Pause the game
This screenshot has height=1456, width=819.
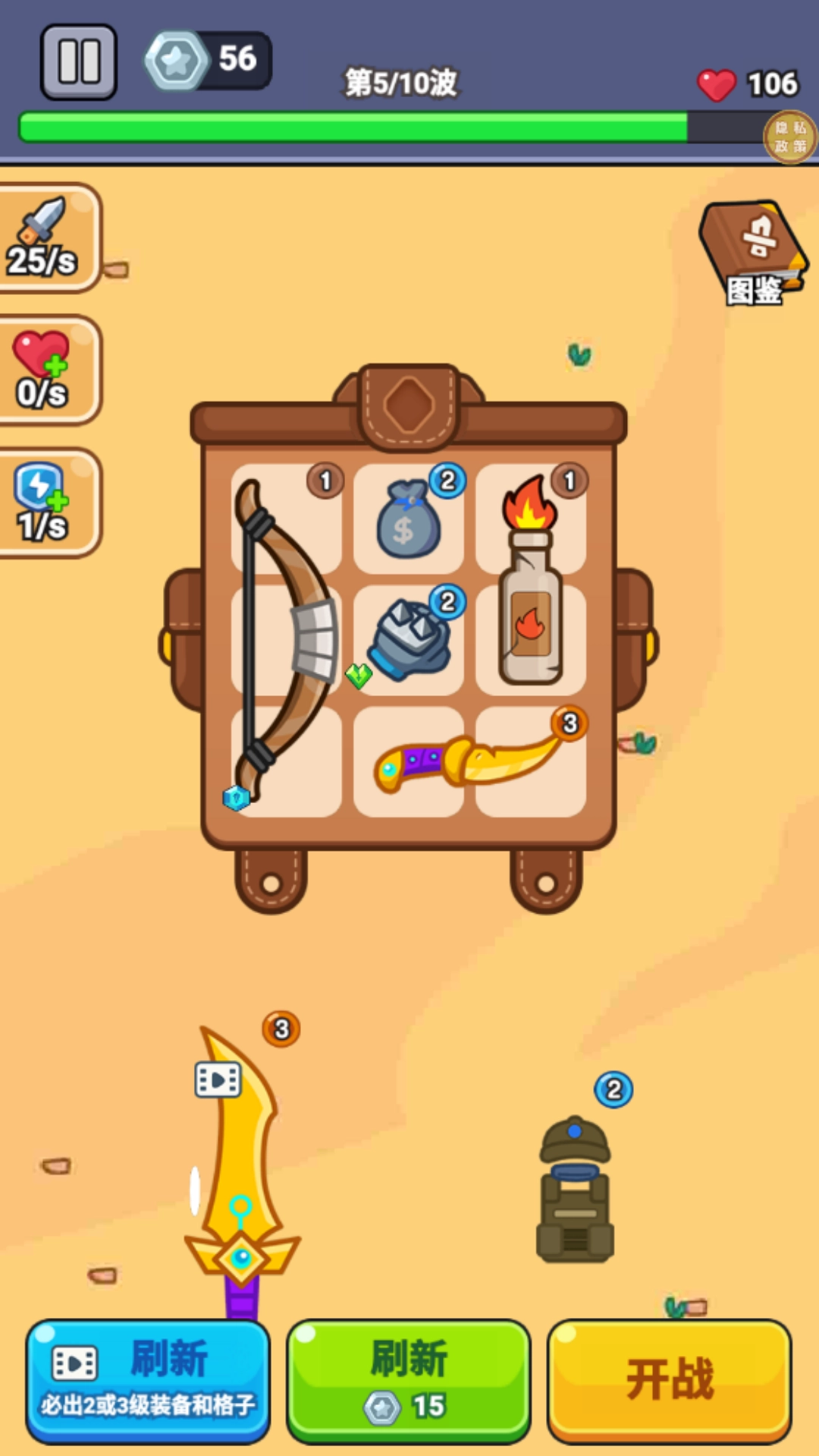79,62
